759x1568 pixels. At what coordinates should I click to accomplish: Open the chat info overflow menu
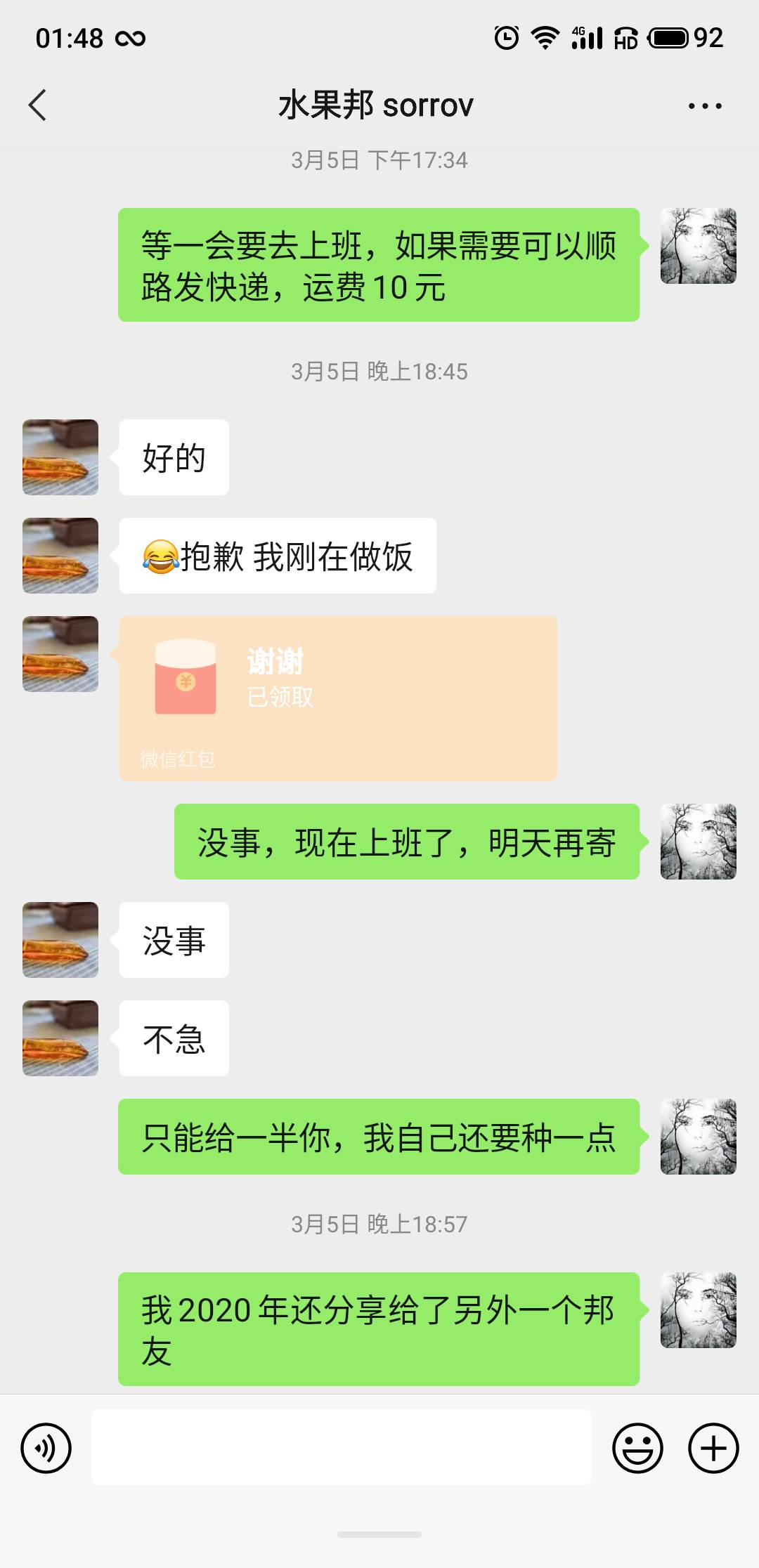click(x=705, y=106)
